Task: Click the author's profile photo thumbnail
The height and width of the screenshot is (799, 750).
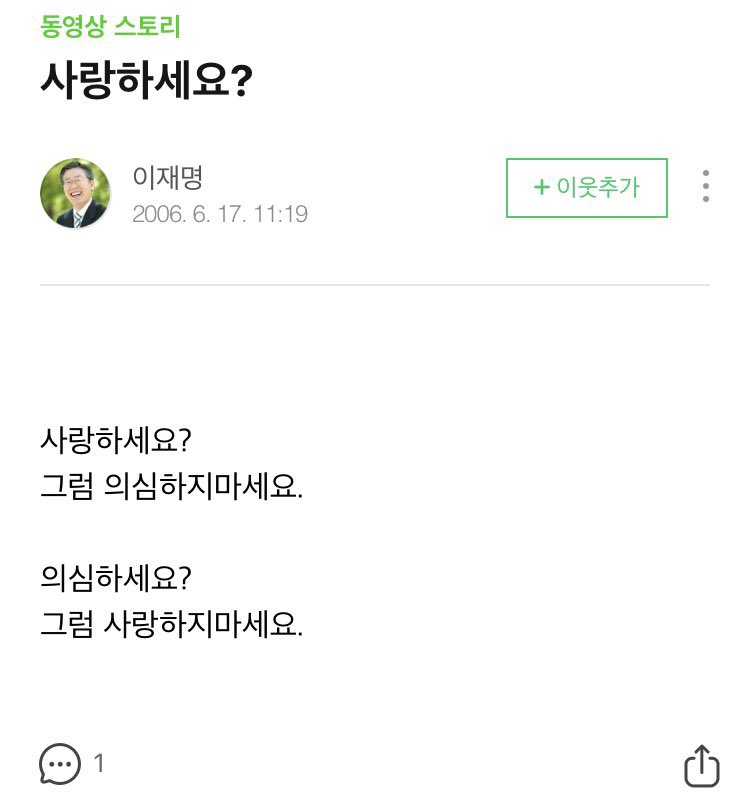Action: point(76,186)
